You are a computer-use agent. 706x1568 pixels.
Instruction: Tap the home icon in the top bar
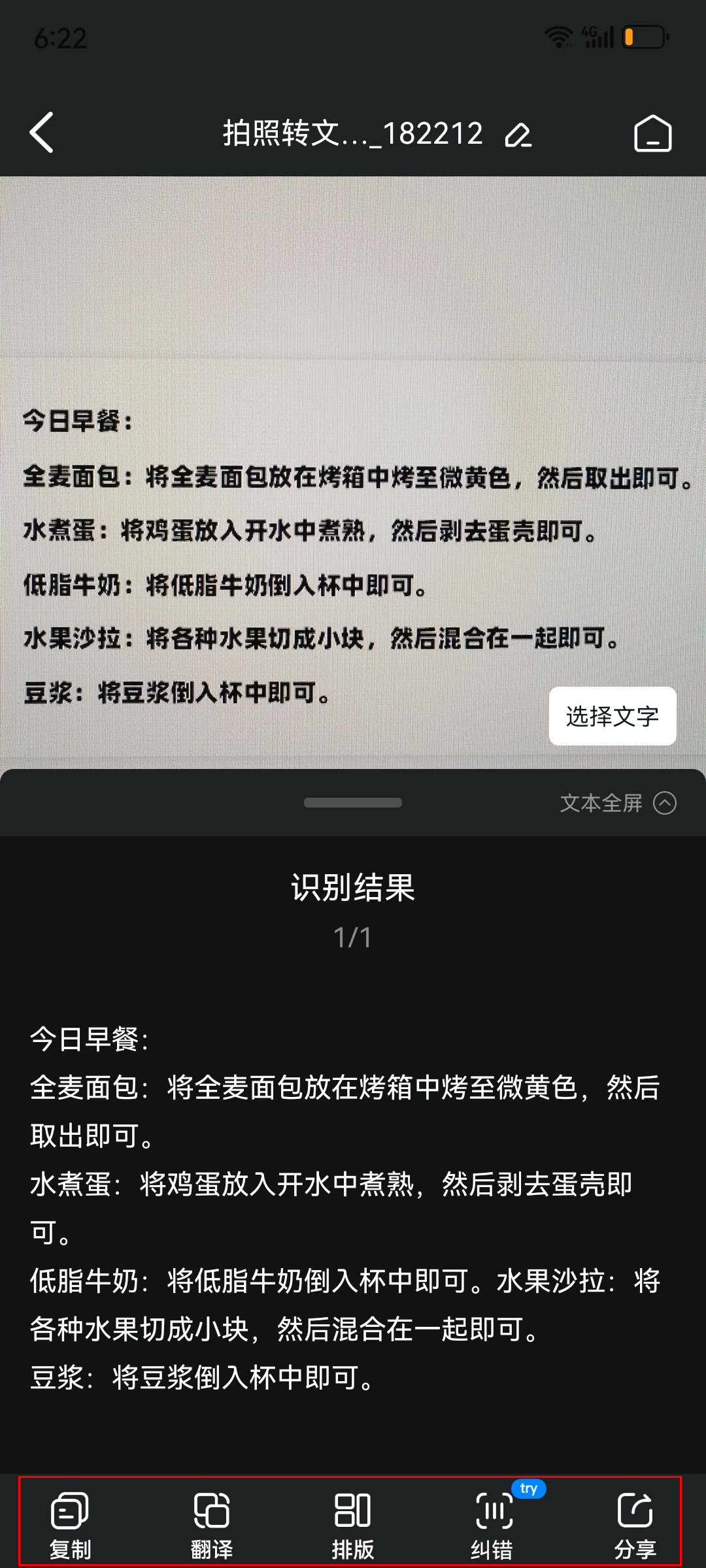654,133
